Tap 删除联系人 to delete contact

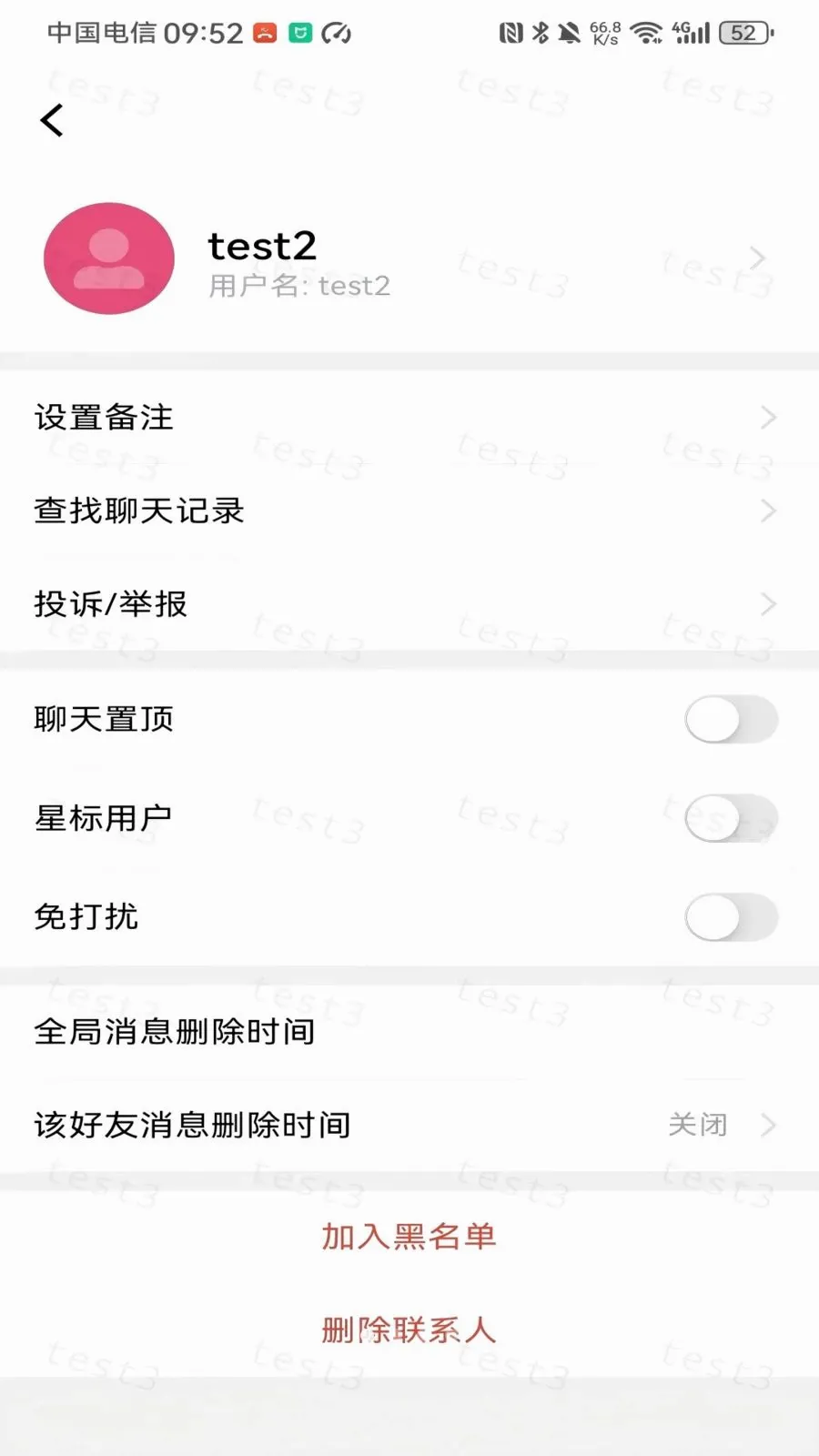[409, 1330]
